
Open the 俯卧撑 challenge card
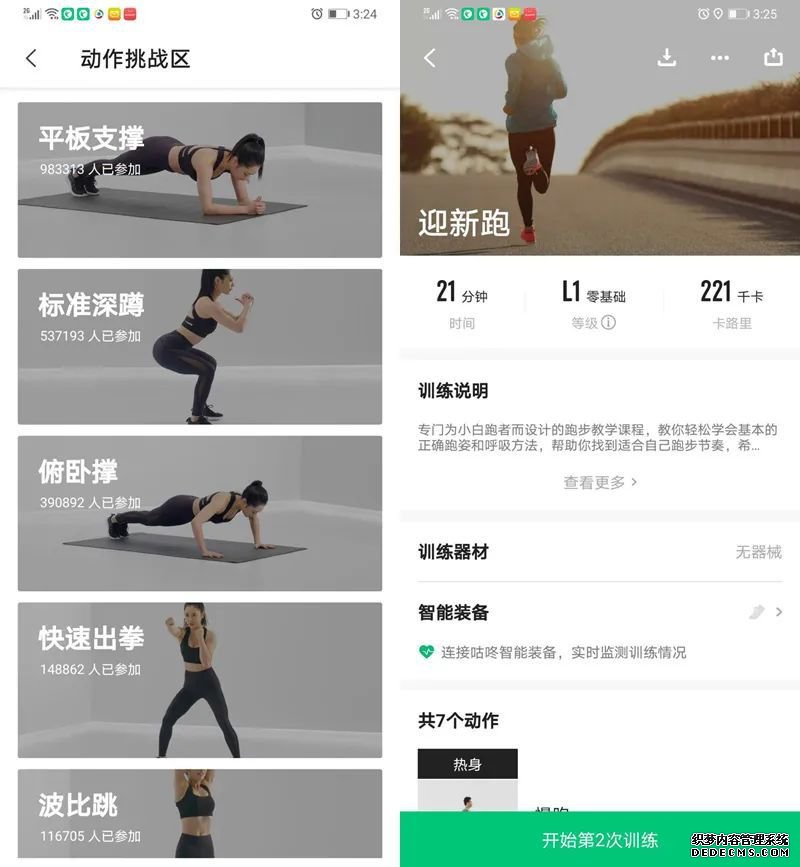tap(200, 513)
